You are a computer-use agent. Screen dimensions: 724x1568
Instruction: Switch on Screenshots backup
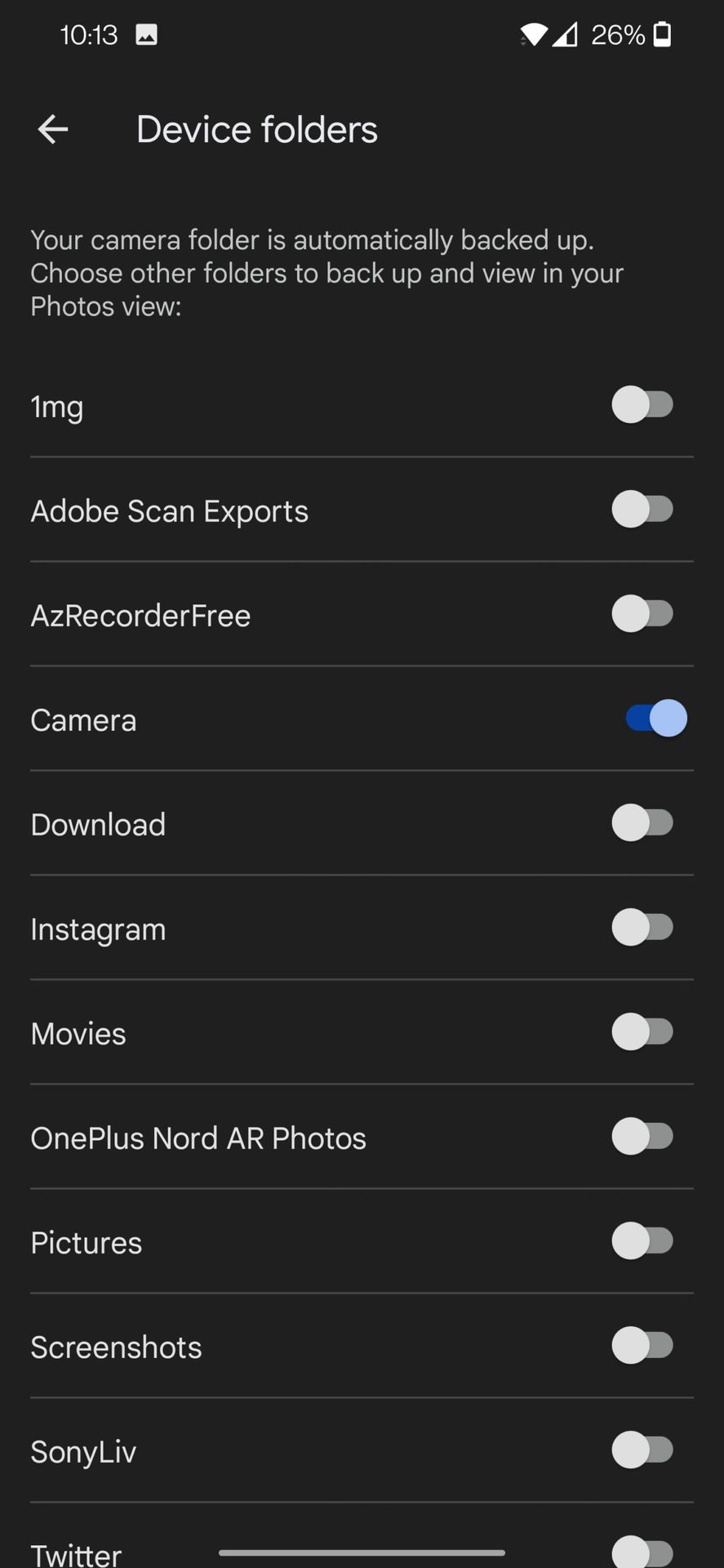pos(642,1346)
